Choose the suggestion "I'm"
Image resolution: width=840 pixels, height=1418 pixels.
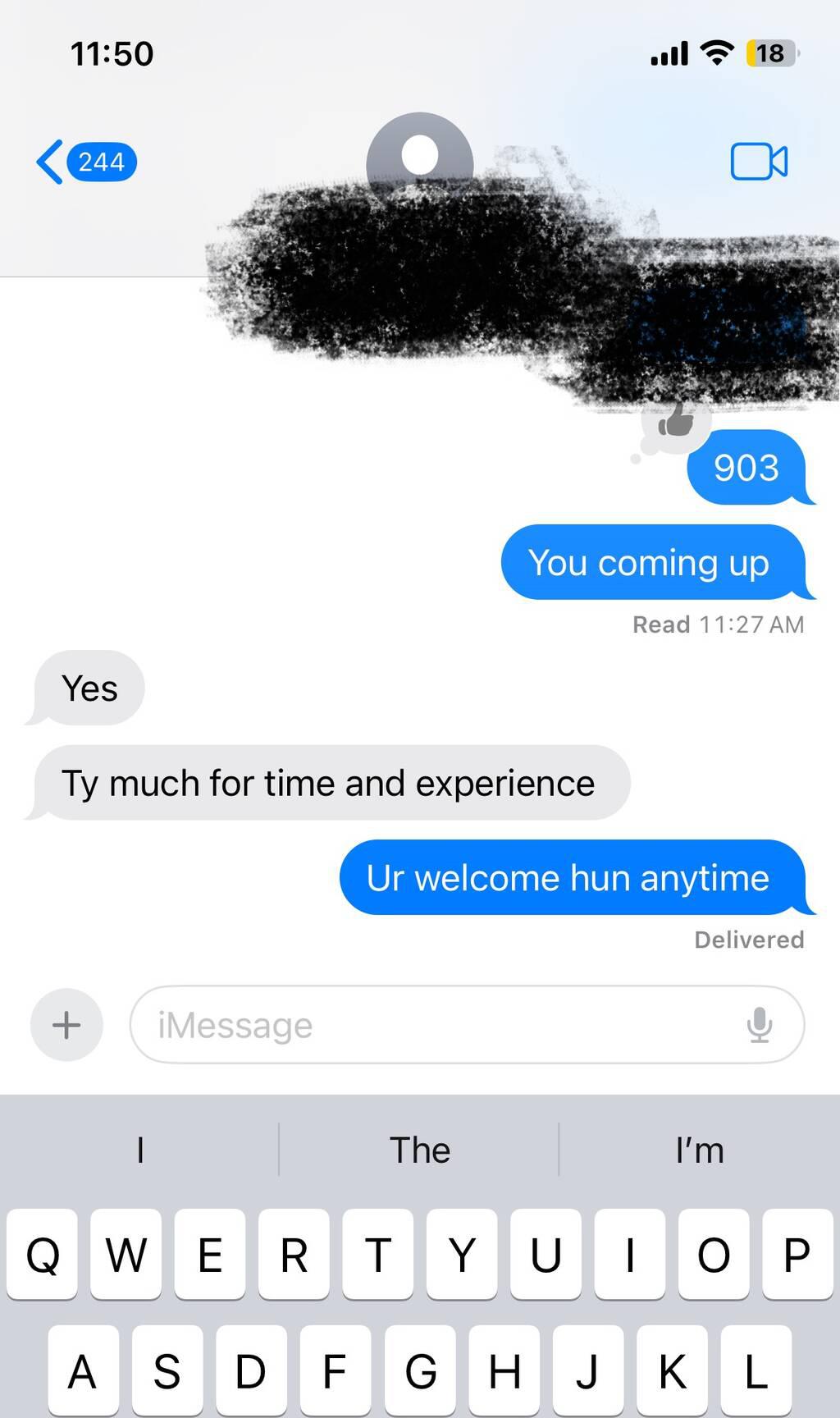point(700,1150)
